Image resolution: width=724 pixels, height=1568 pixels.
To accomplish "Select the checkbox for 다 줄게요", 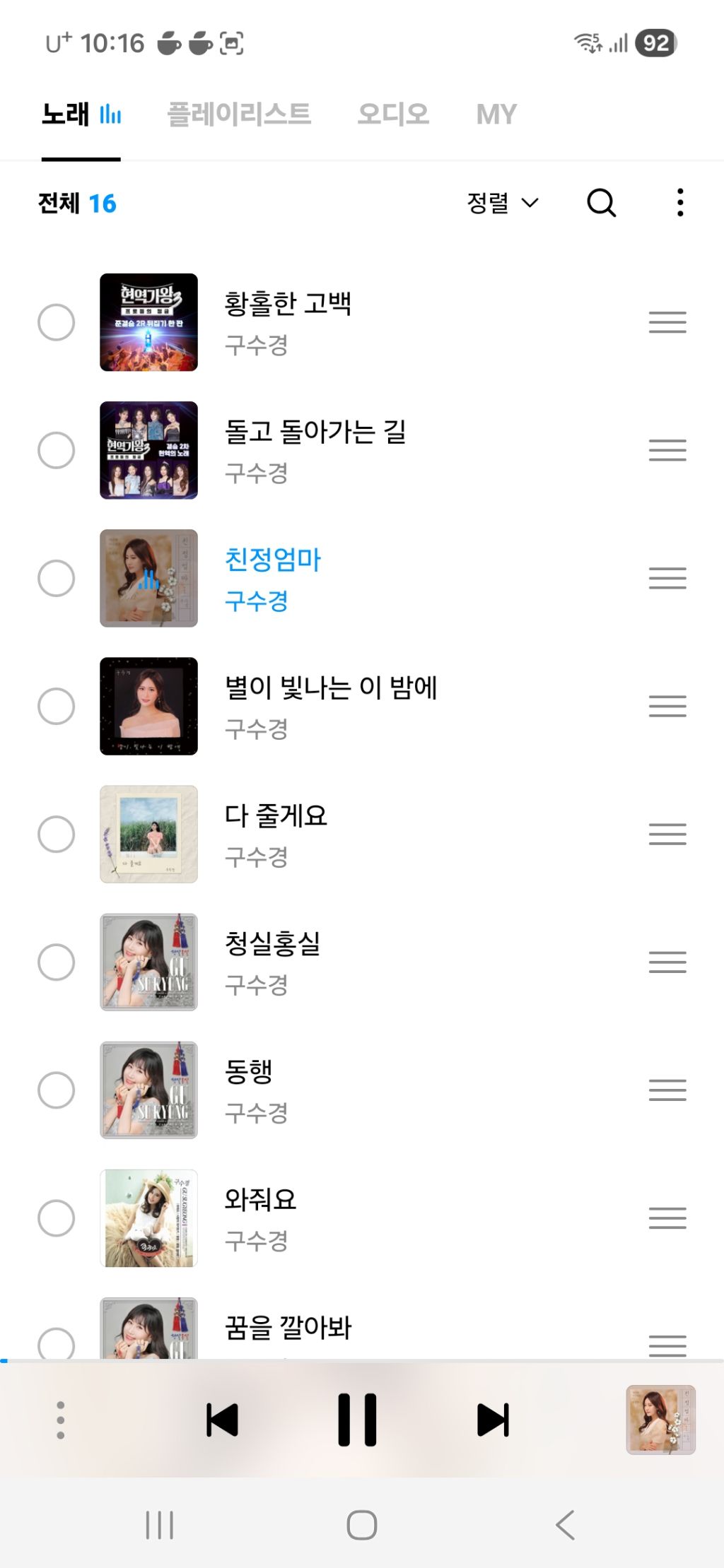I will pyautogui.click(x=57, y=835).
